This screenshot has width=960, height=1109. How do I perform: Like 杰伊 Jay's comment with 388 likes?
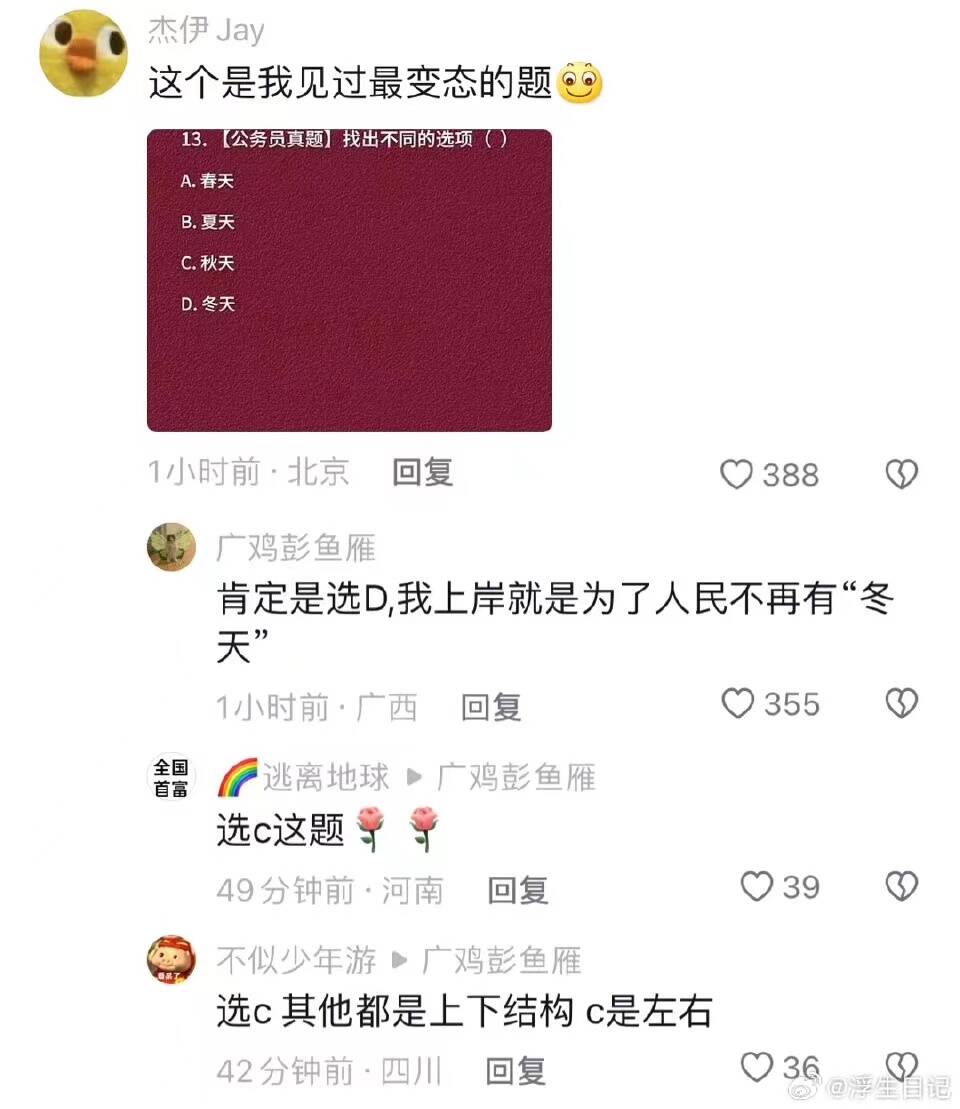click(x=737, y=474)
